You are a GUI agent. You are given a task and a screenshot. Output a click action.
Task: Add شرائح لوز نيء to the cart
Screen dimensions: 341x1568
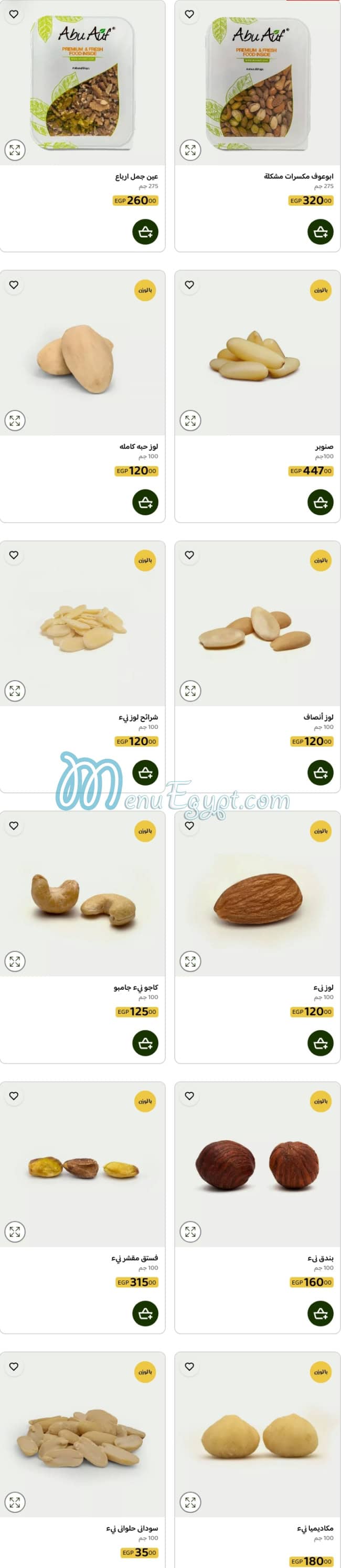pyautogui.click(x=145, y=772)
